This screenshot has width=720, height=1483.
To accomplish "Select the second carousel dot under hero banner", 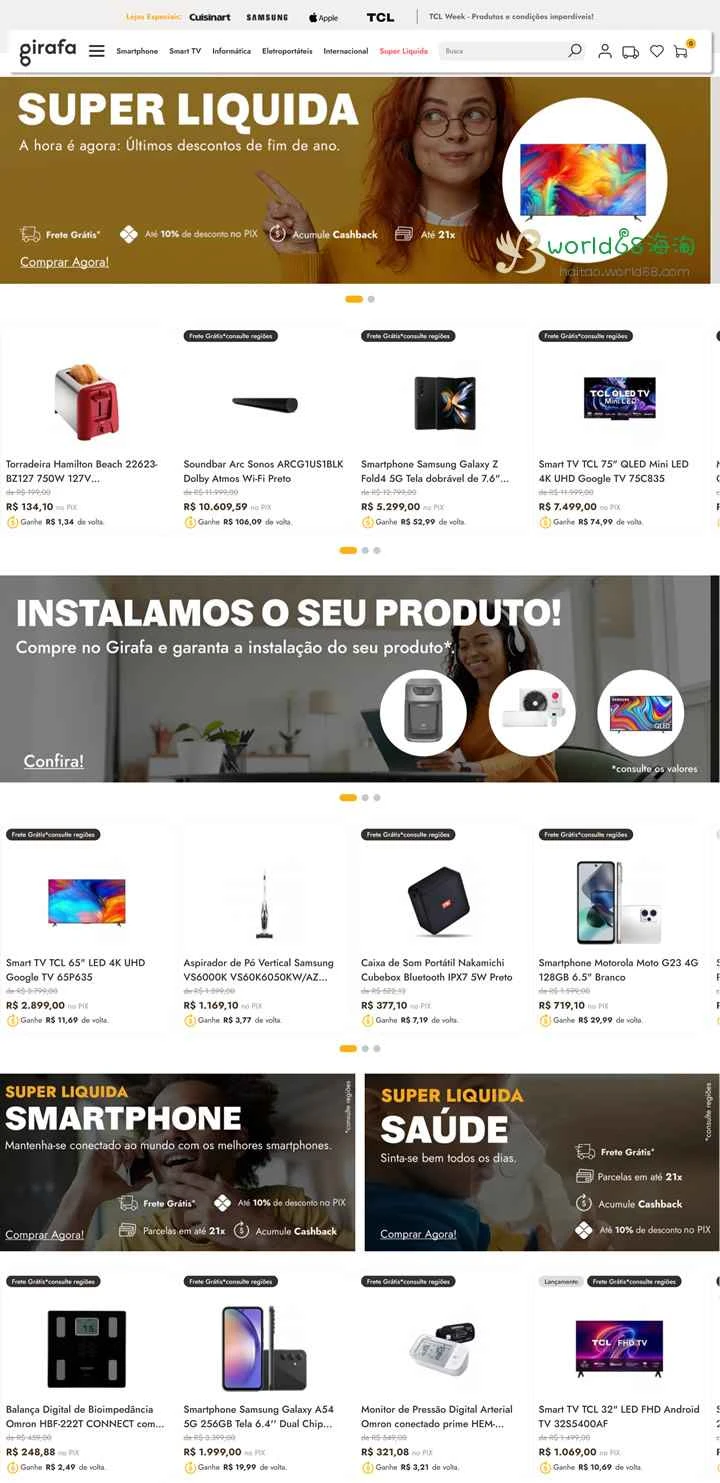I will [371, 298].
